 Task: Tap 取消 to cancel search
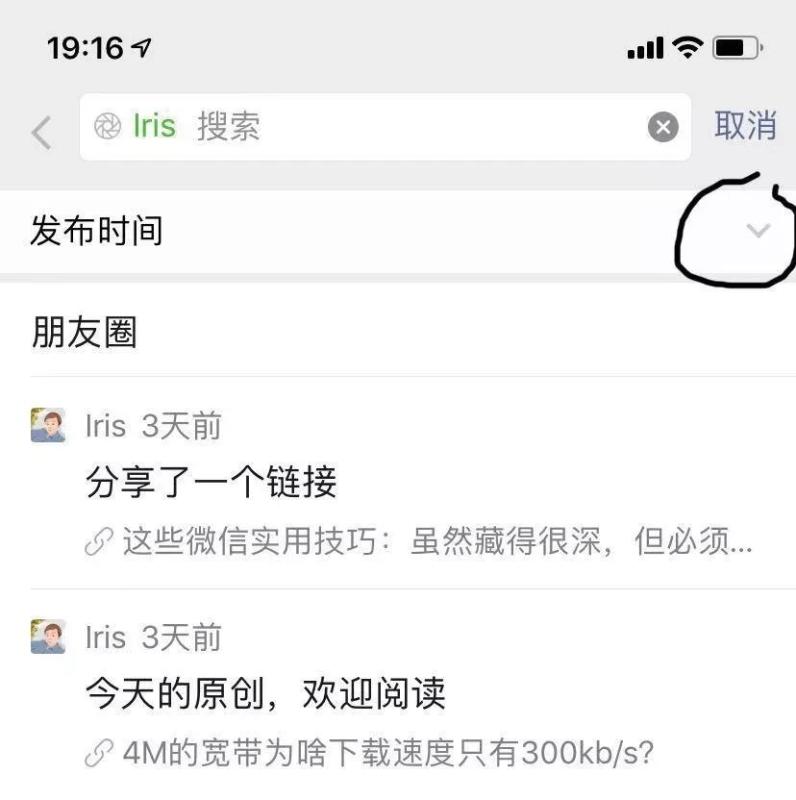pos(745,126)
